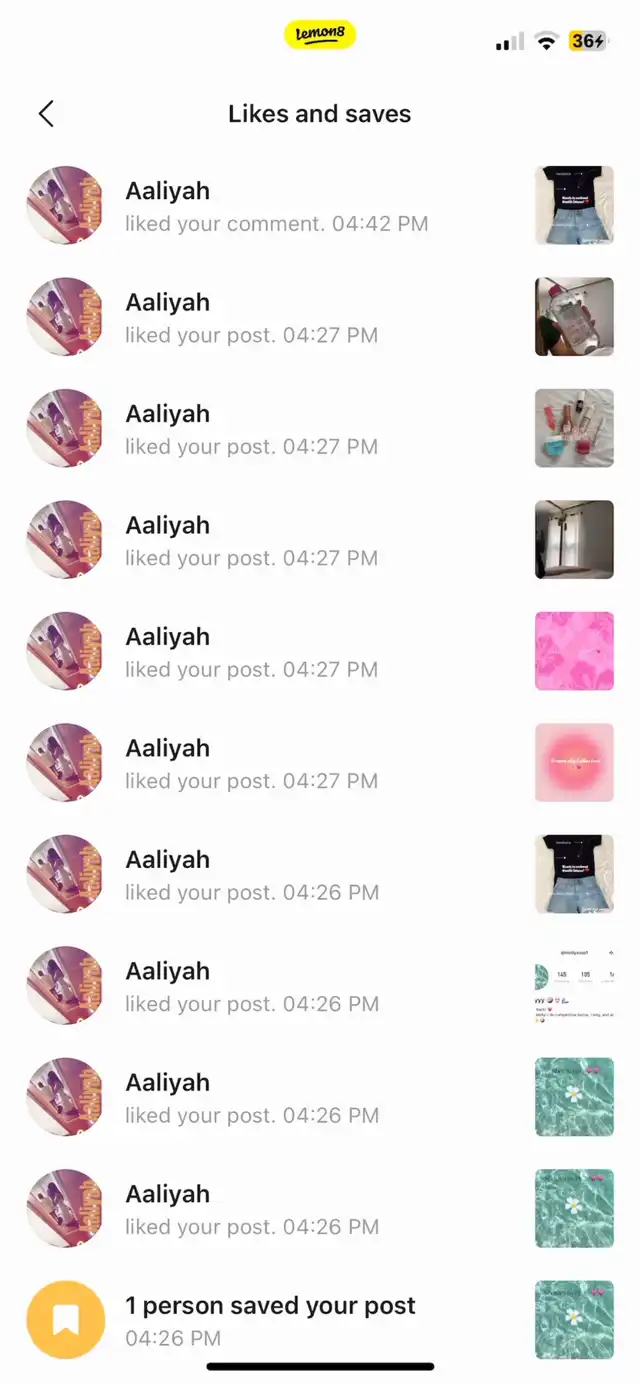Open the water bottle post thumbnail

(x=574, y=317)
